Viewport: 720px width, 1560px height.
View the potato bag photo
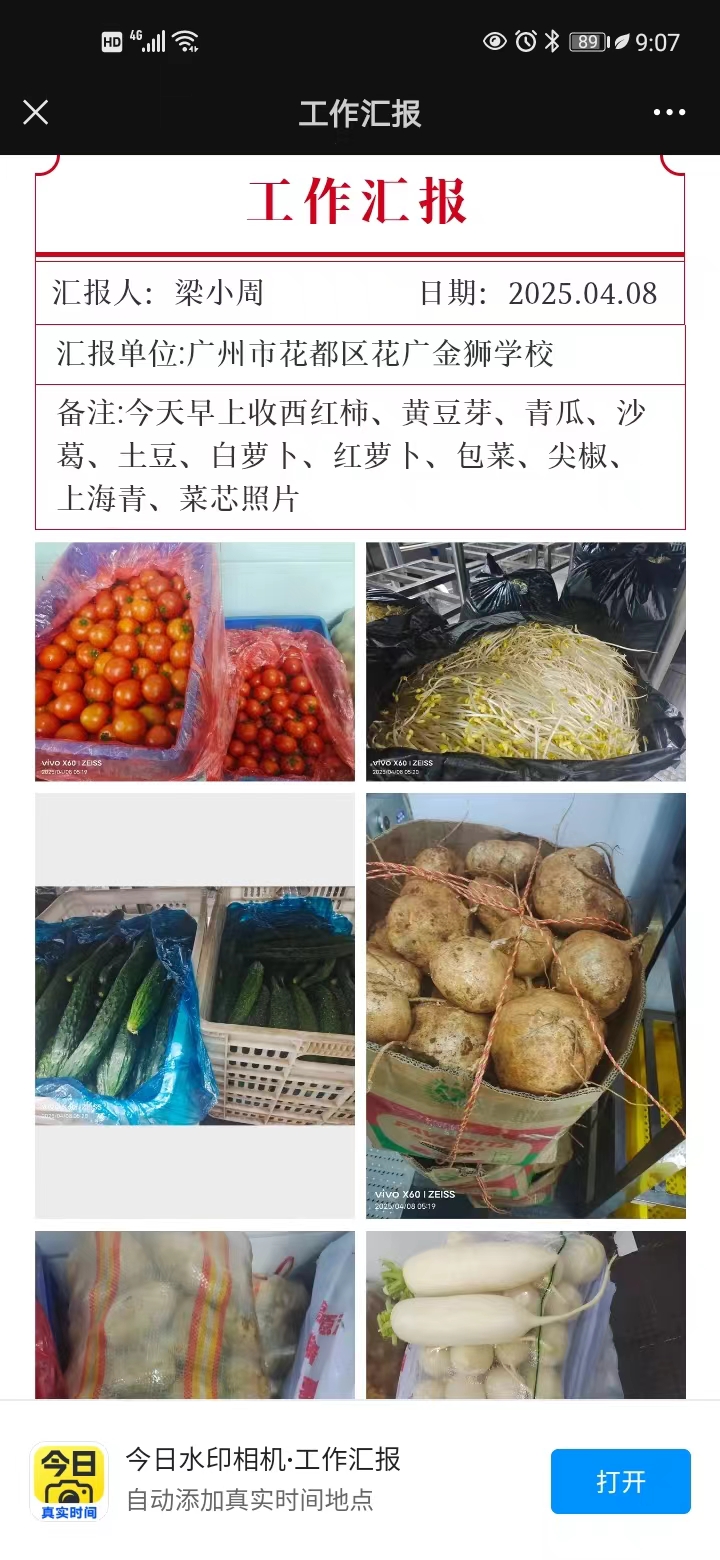click(x=195, y=1315)
